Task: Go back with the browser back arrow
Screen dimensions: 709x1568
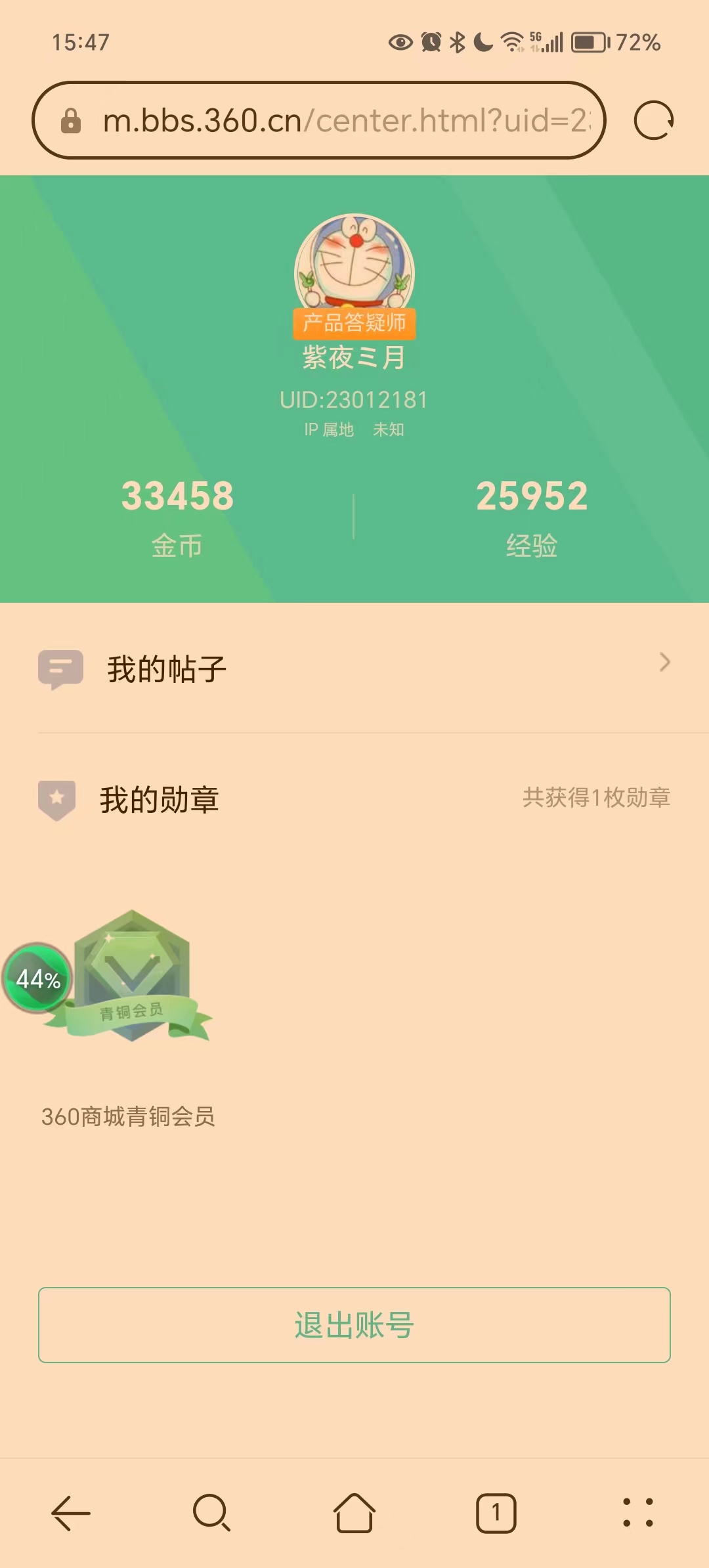Action: pyautogui.click(x=71, y=1513)
